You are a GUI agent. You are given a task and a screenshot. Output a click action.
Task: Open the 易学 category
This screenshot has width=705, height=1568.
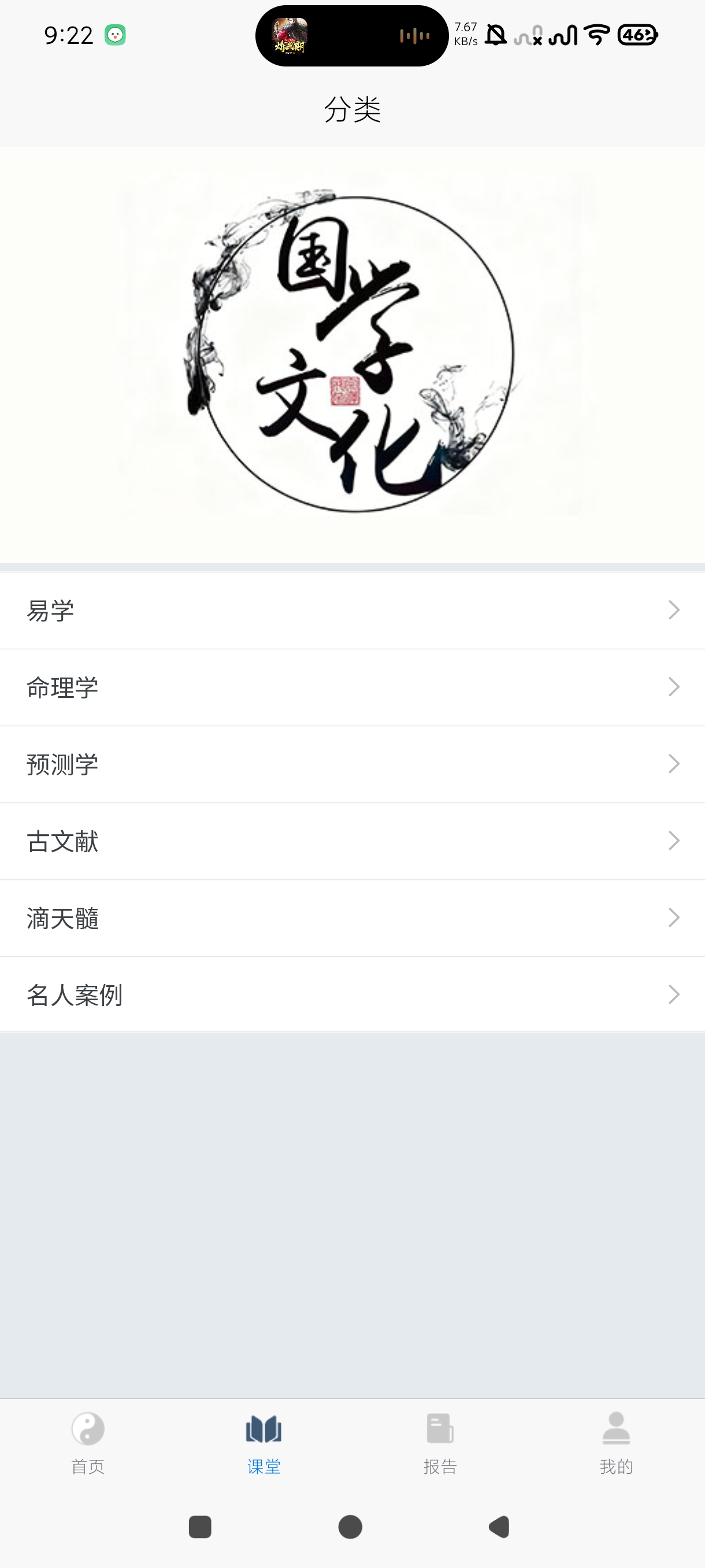tap(352, 611)
